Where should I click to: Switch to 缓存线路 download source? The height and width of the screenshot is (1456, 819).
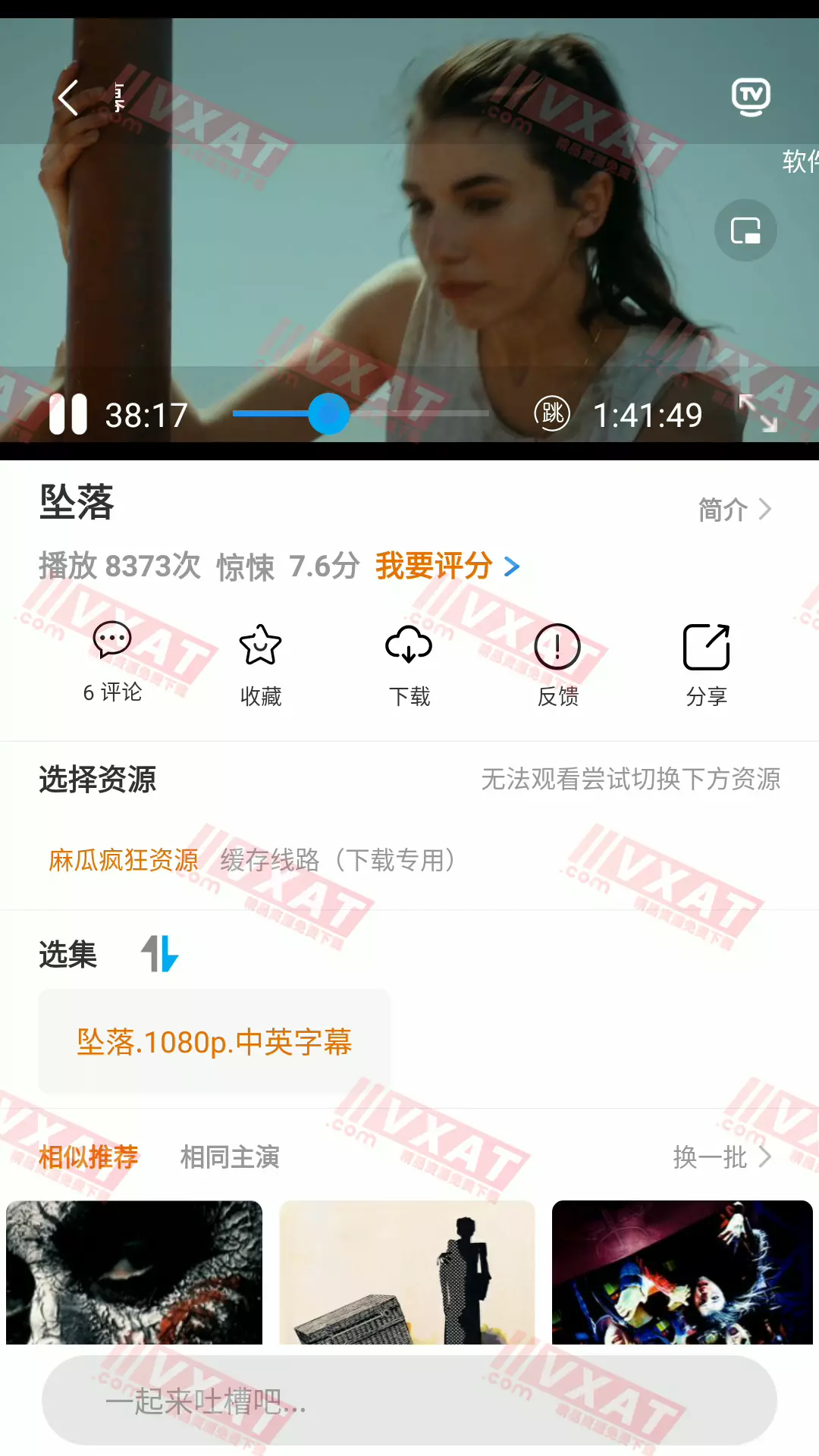click(338, 860)
